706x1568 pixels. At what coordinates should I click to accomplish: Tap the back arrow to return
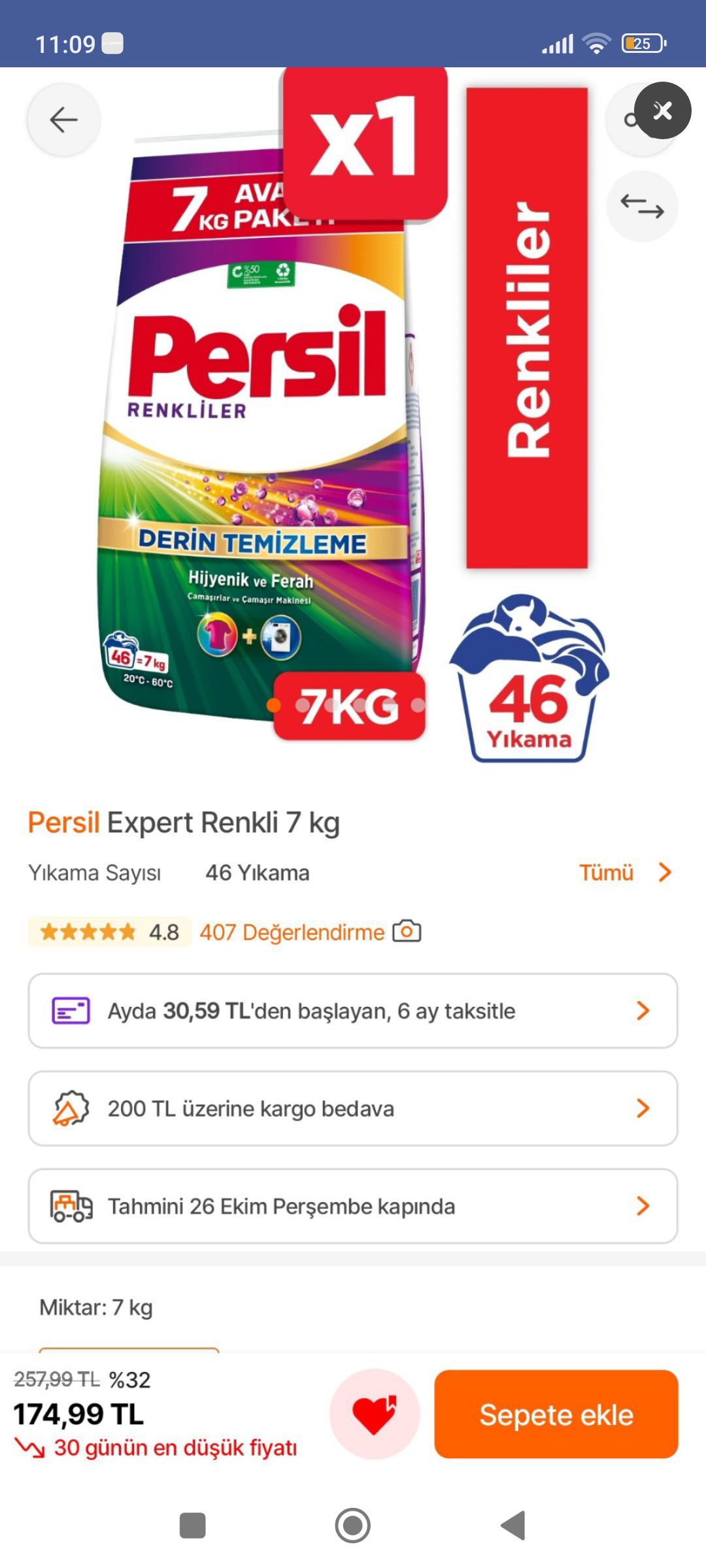tap(63, 120)
